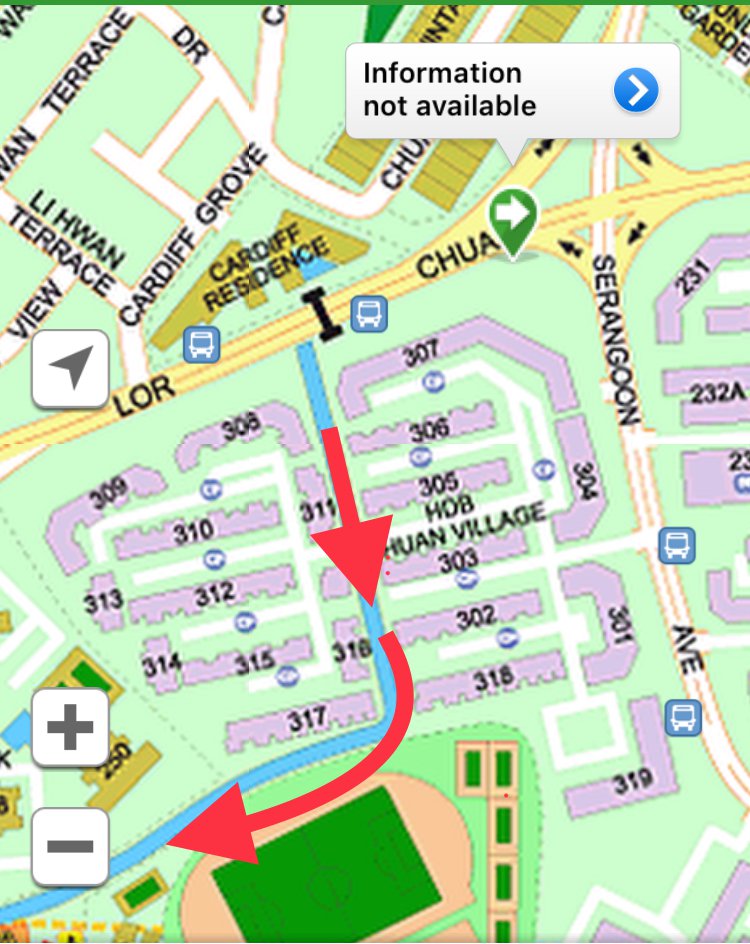This screenshot has width=750, height=944.
Task: Select bus stop icon beside block 307
Action: pyautogui.click(x=368, y=315)
